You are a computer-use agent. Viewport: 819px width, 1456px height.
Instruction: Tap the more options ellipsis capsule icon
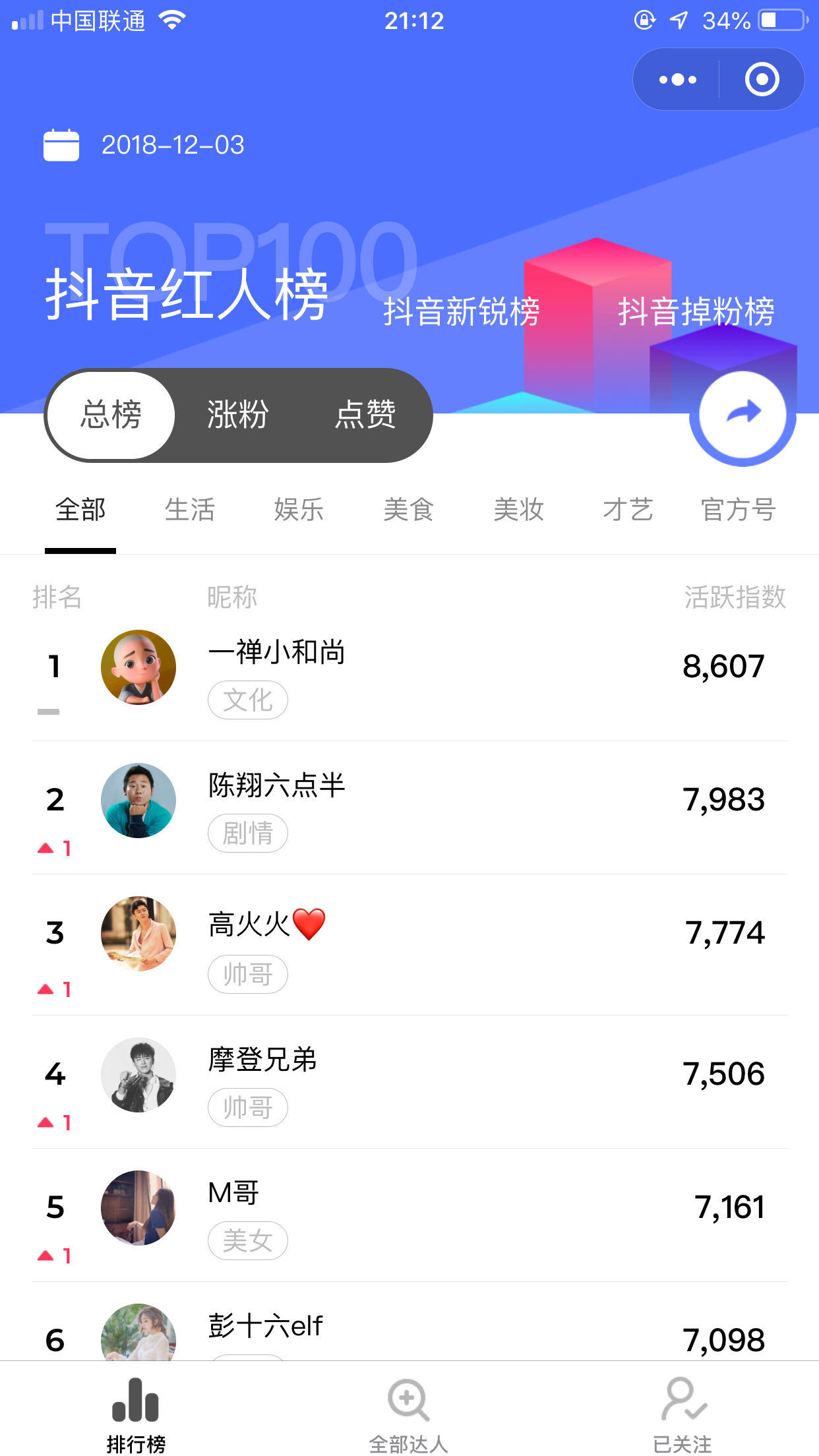point(677,78)
